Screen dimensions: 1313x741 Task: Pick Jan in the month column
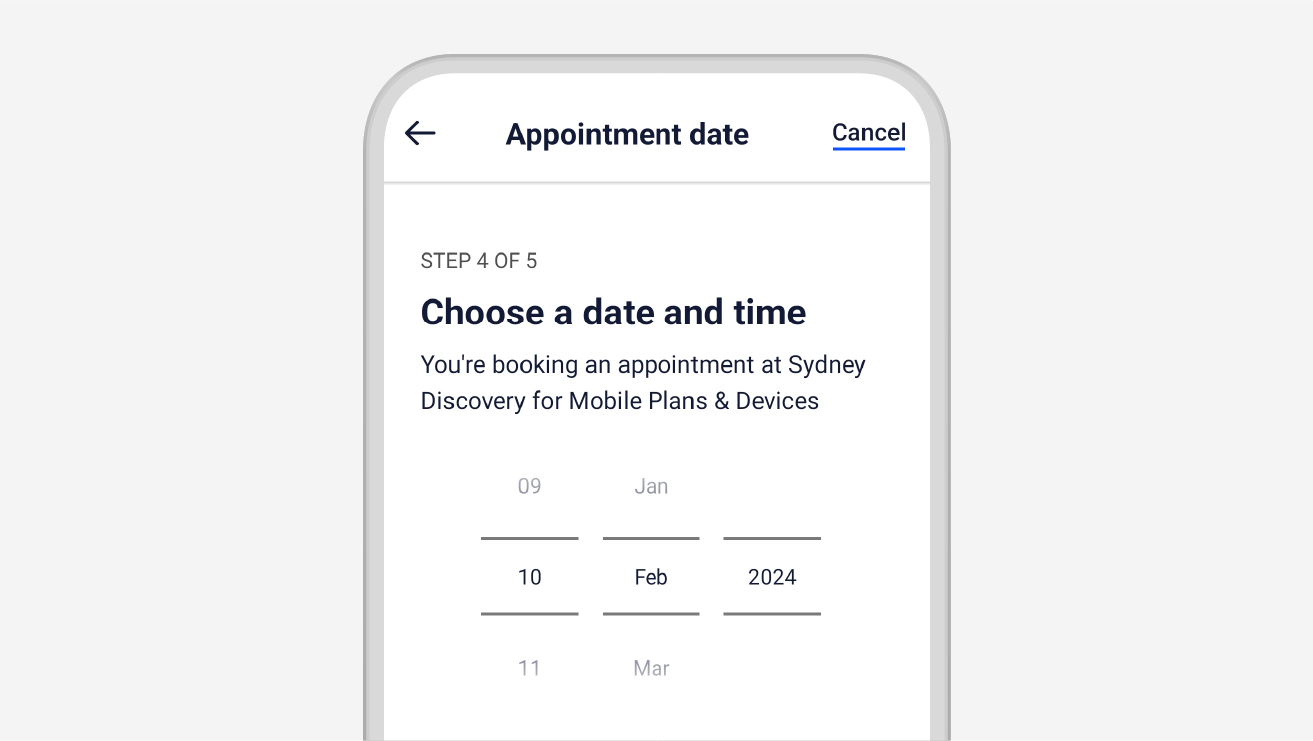point(651,487)
